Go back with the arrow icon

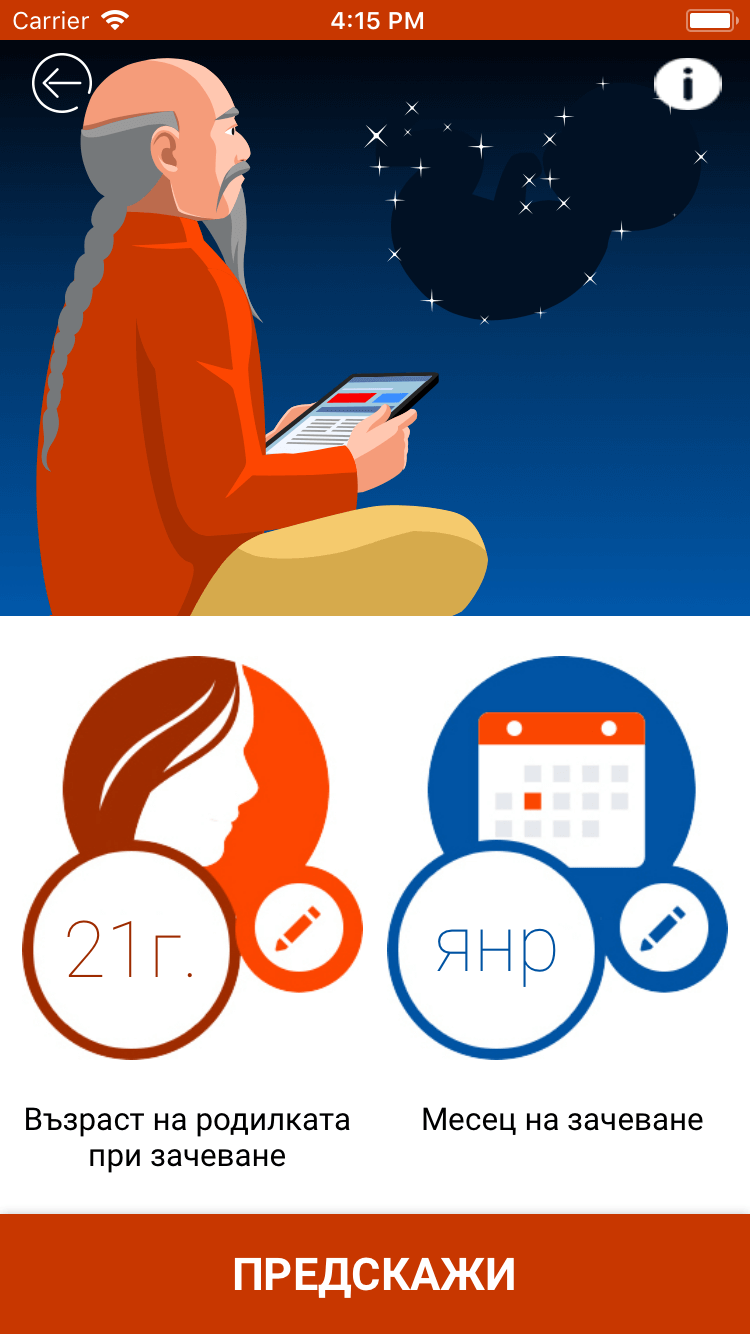(x=62, y=83)
